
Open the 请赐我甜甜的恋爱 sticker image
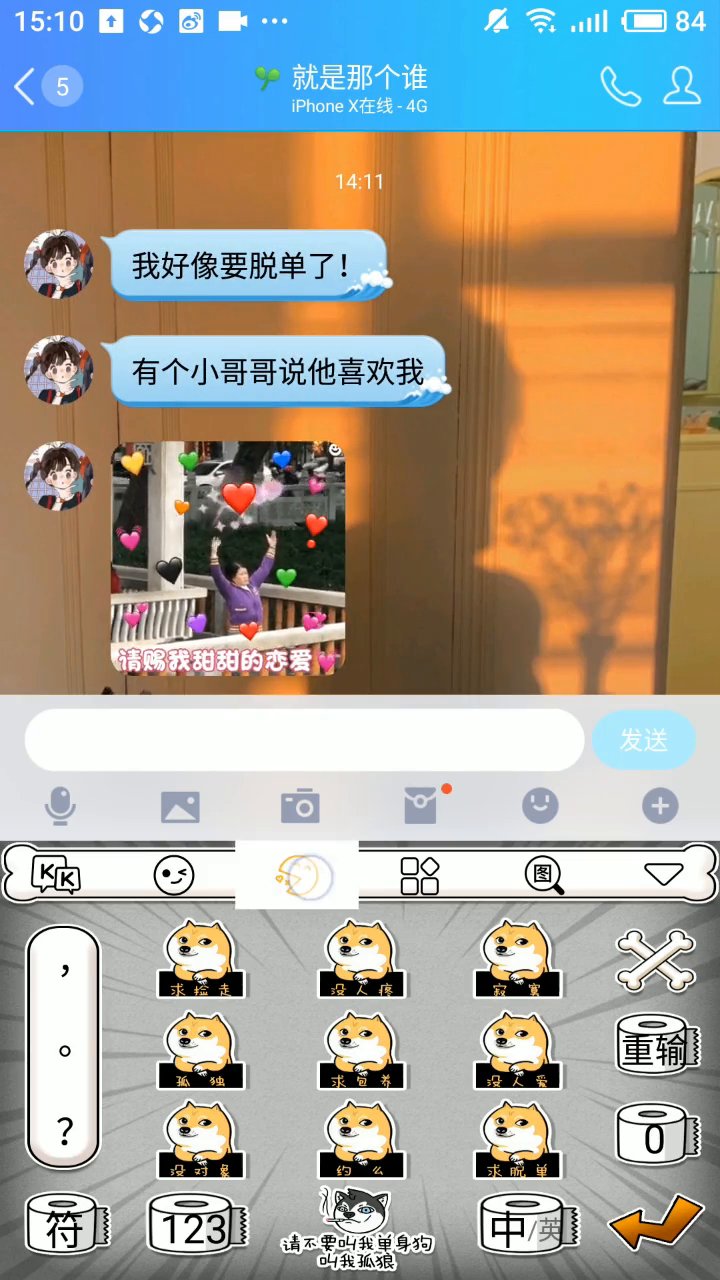[x=228, y=558]
